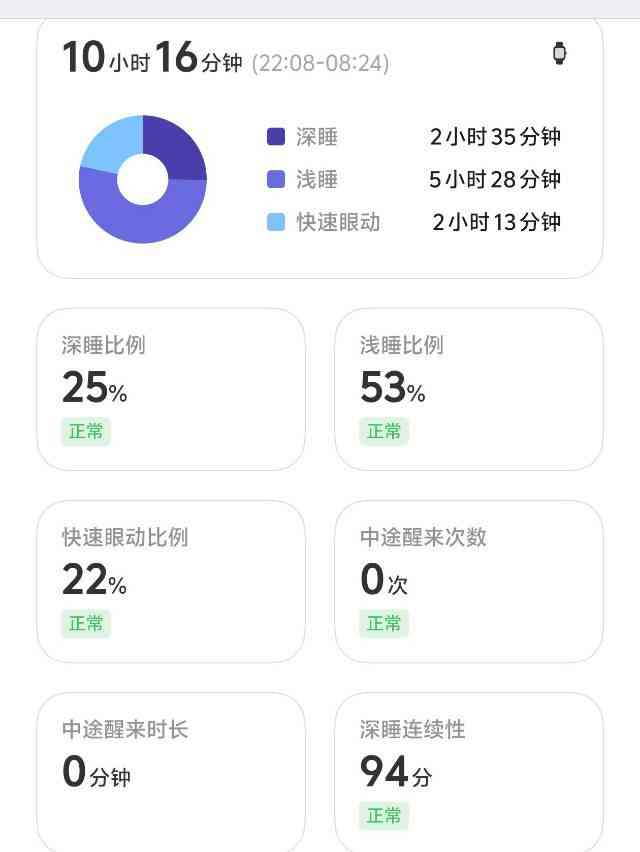The height and width of the screenshot is (852, 640).
Task: Open the 深睡连续性 score card
Action: (x=468, y=770)
